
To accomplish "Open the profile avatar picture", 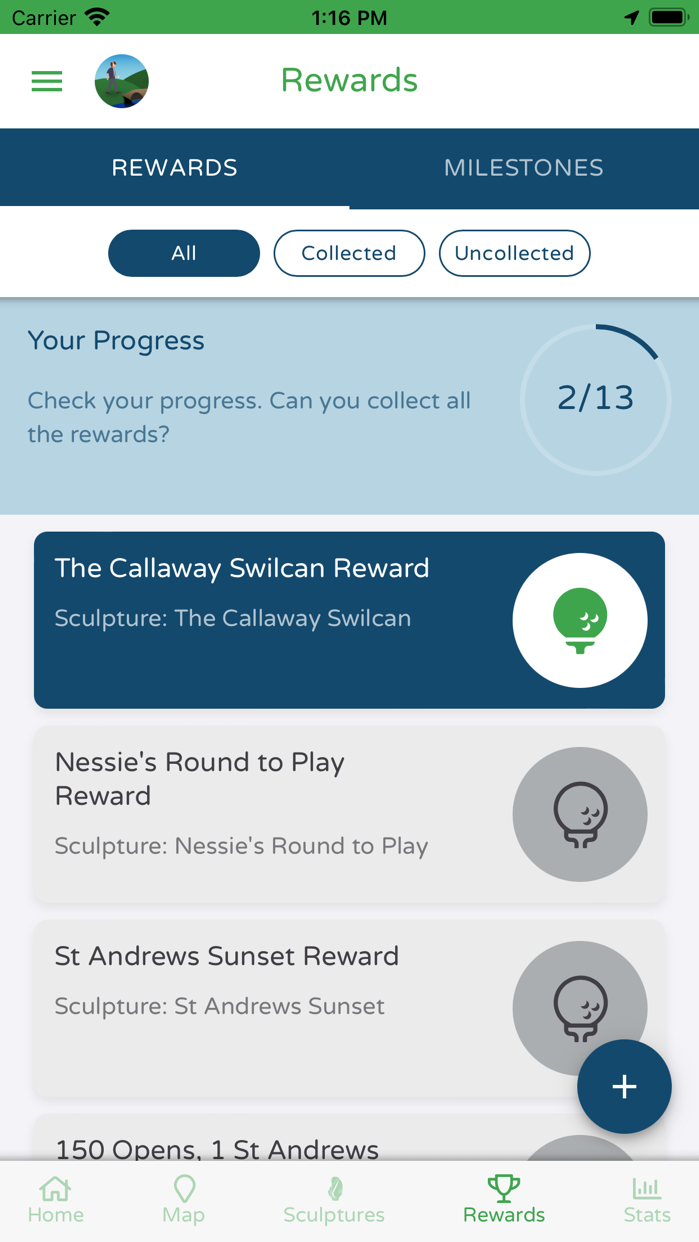I will [122, 81].
